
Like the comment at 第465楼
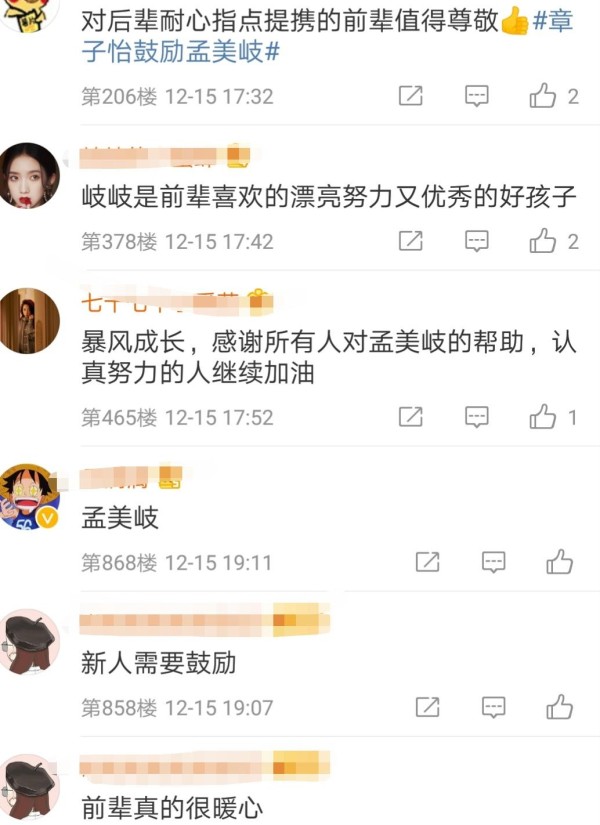(x=543, y=417)
